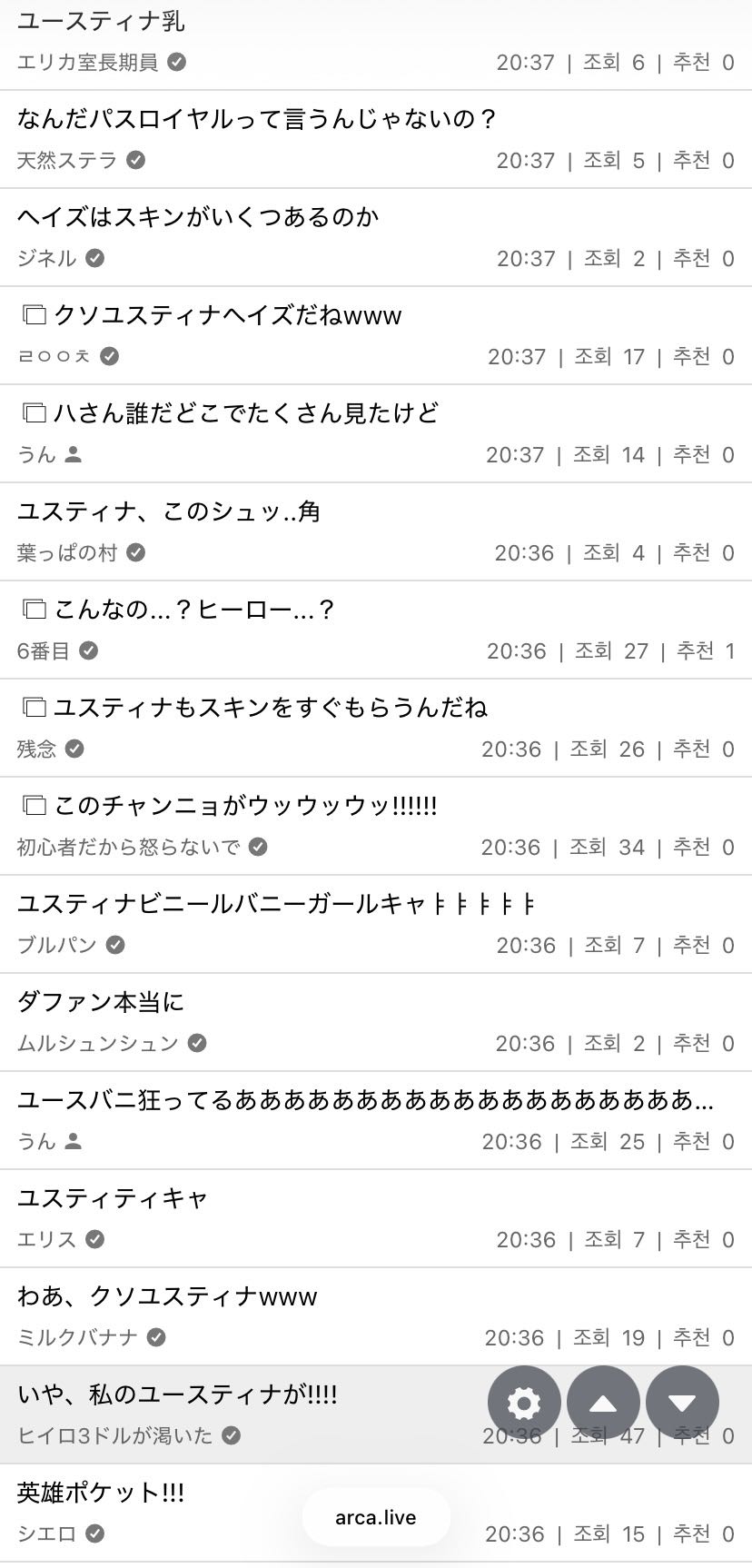Open the post "このチャンニョがウッウッウッ!!!!!!"
752x1568 pixels.
click(x=245, y=806)
